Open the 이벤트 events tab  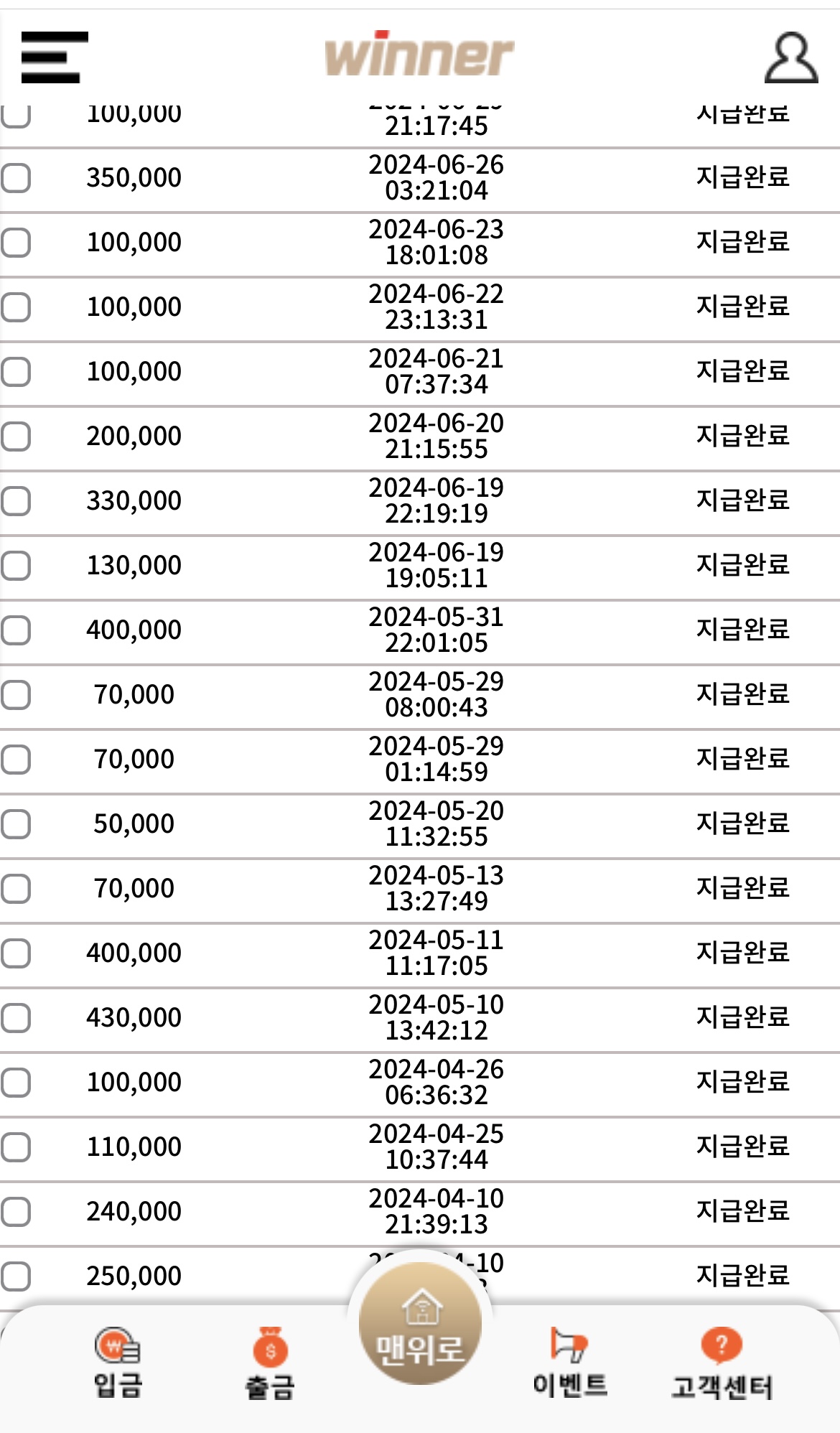pyautogui.click(x=570, y=1364)
